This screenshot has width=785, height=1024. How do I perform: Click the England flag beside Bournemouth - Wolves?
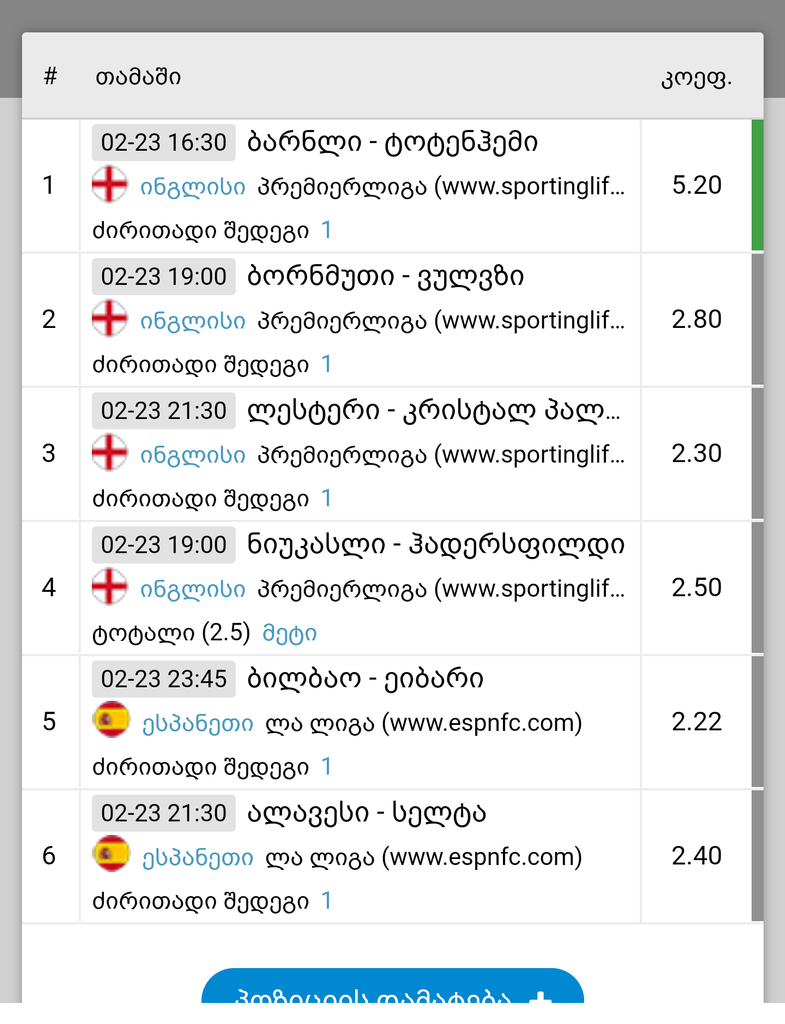click(109, 319)
